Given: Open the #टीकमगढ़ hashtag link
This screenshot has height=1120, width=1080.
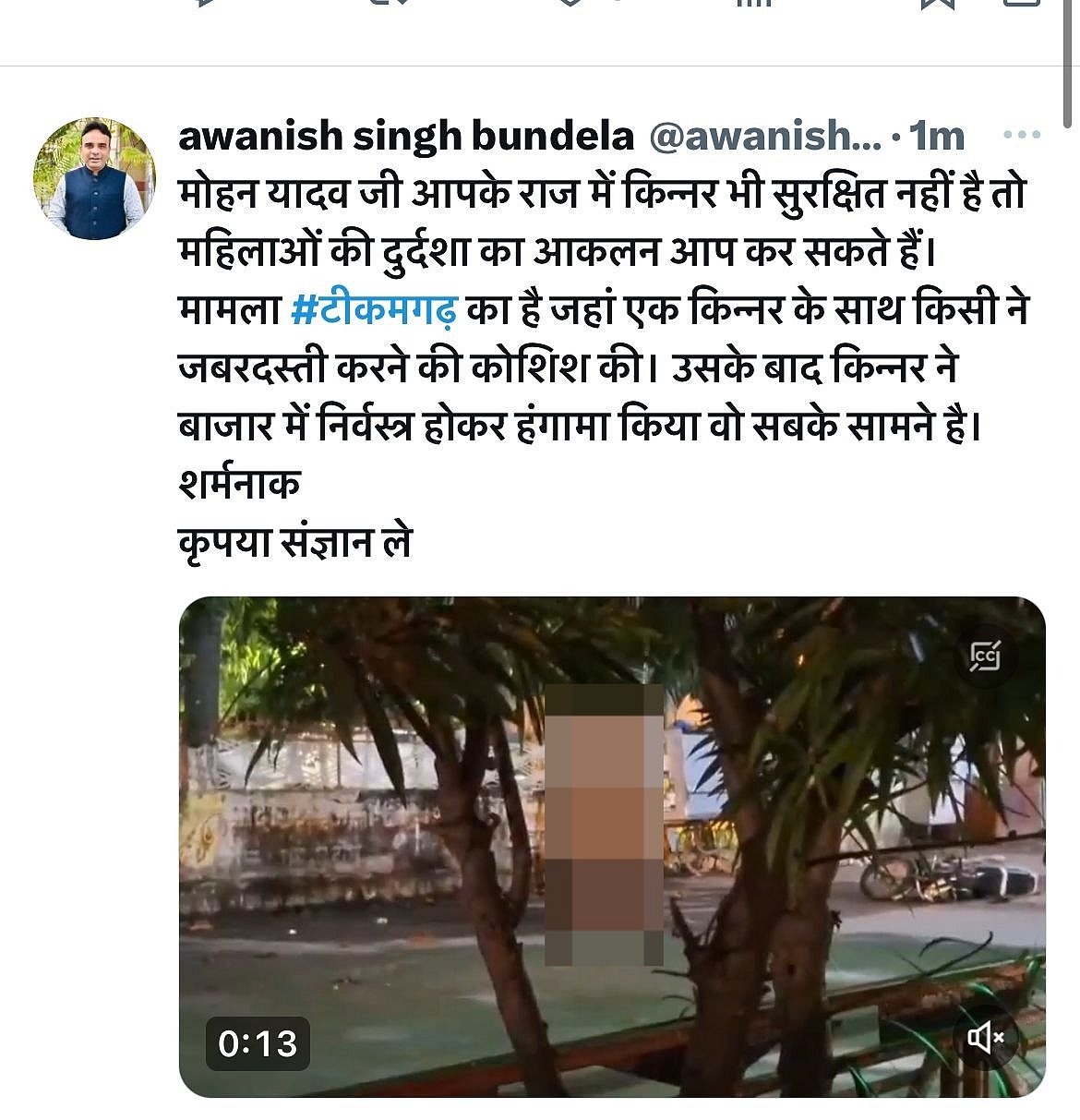Looking at the screenshot, I should click(x=373, y=310).
